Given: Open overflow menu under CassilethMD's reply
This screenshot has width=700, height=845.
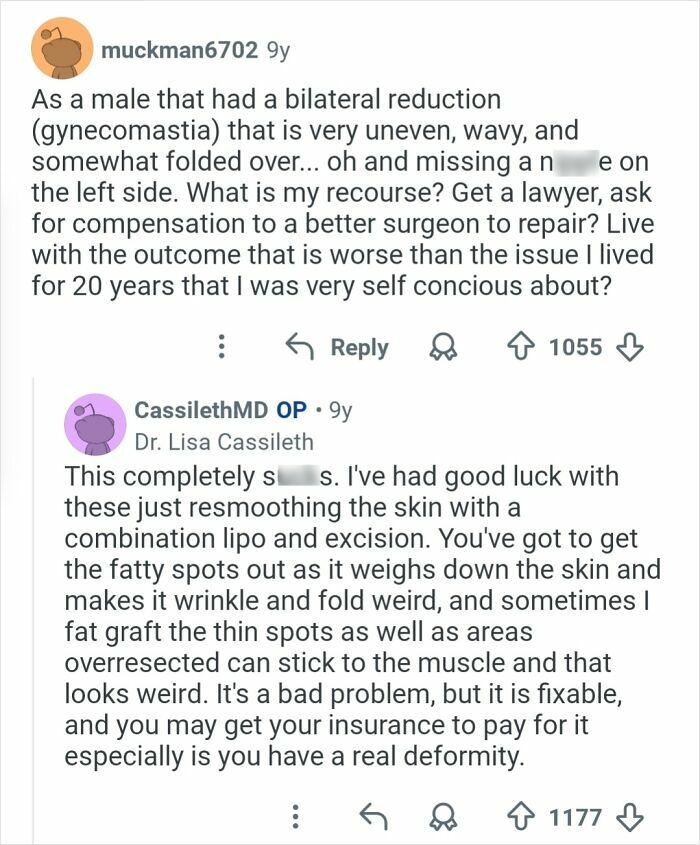Looking at the screenshot, I should [x=295, y=818].
